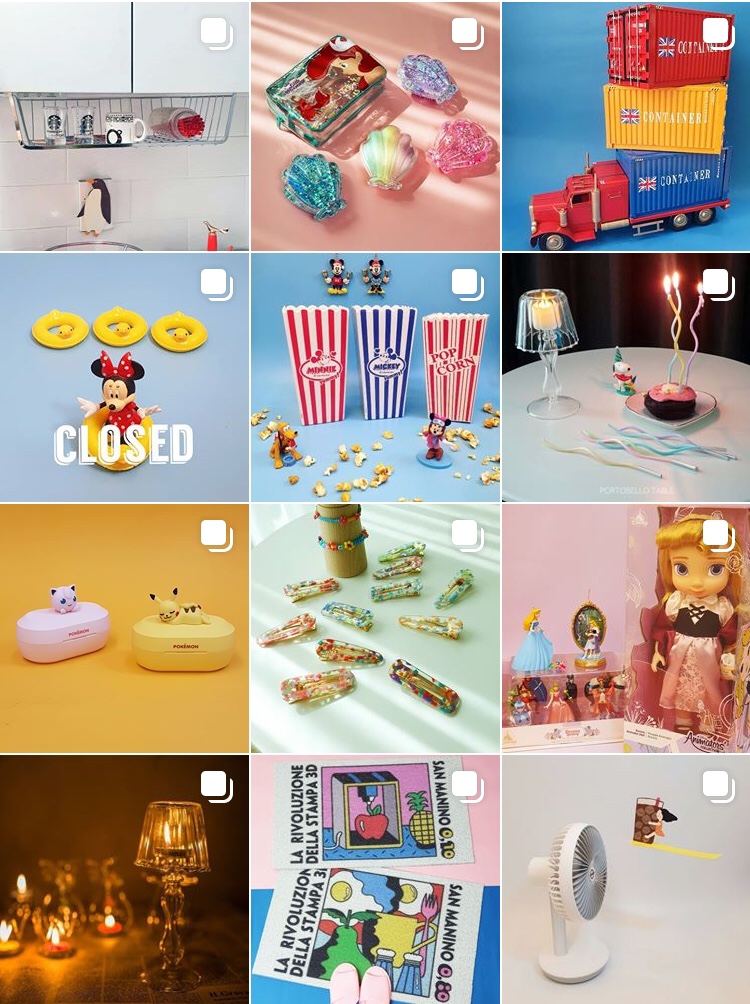The width and height of the screenshot is (750, 1004).
Task: Open the Starbucks cups and penguin post
Action: click(x=124, y=125)
